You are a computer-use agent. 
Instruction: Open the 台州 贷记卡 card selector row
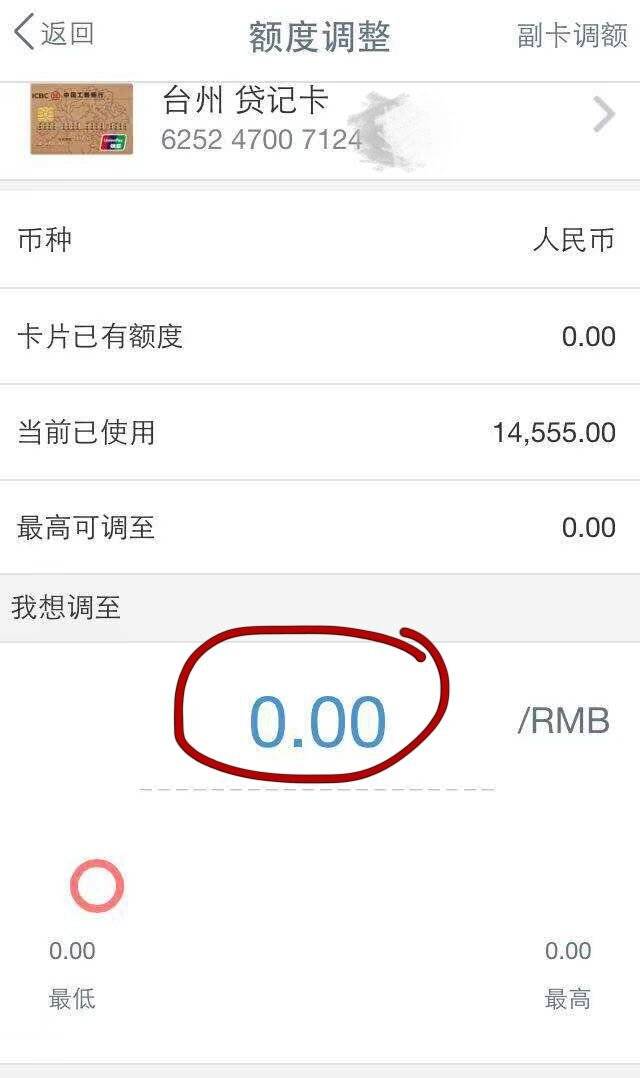(x=320, y=120)
